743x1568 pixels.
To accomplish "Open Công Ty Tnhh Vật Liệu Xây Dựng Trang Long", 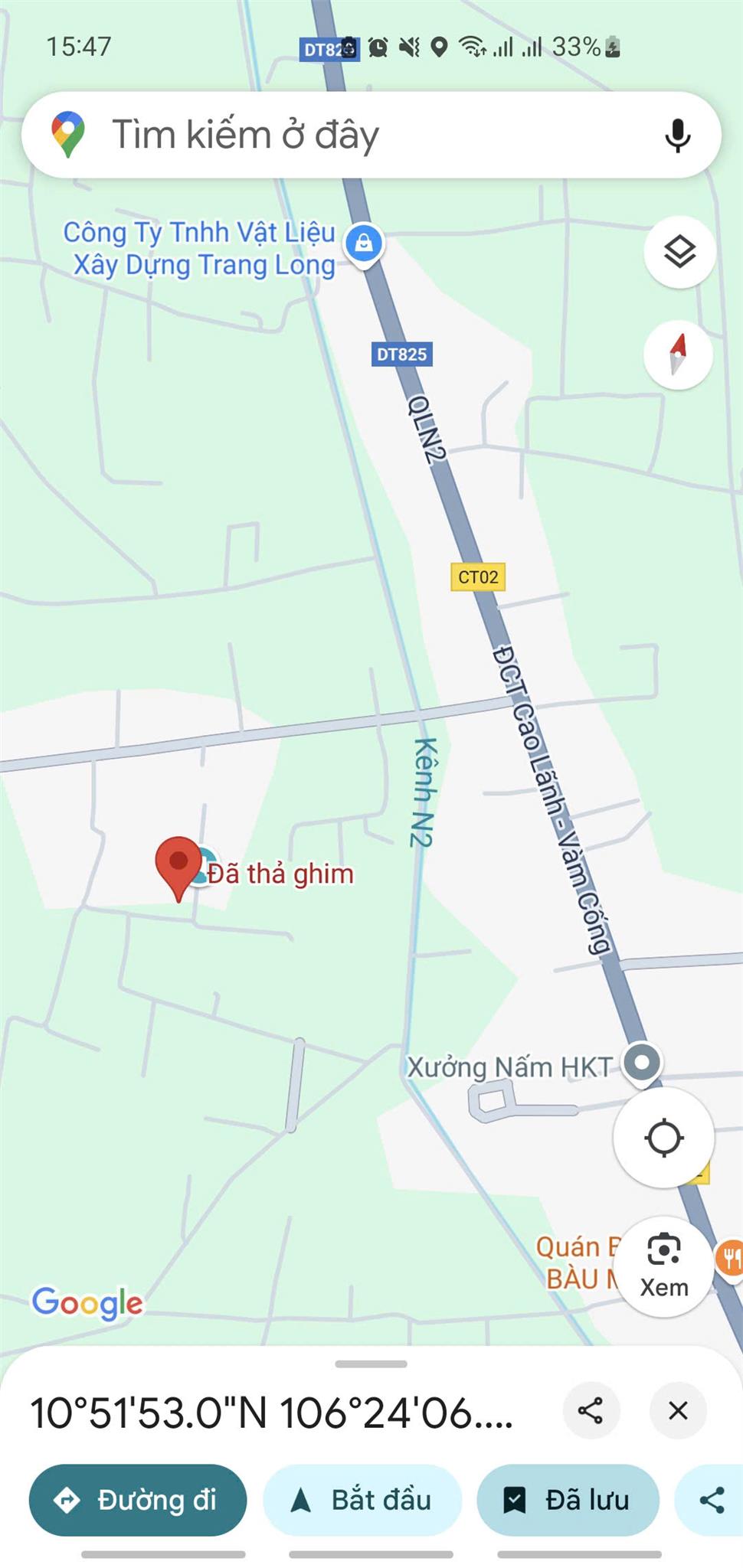I will [364, 243].
